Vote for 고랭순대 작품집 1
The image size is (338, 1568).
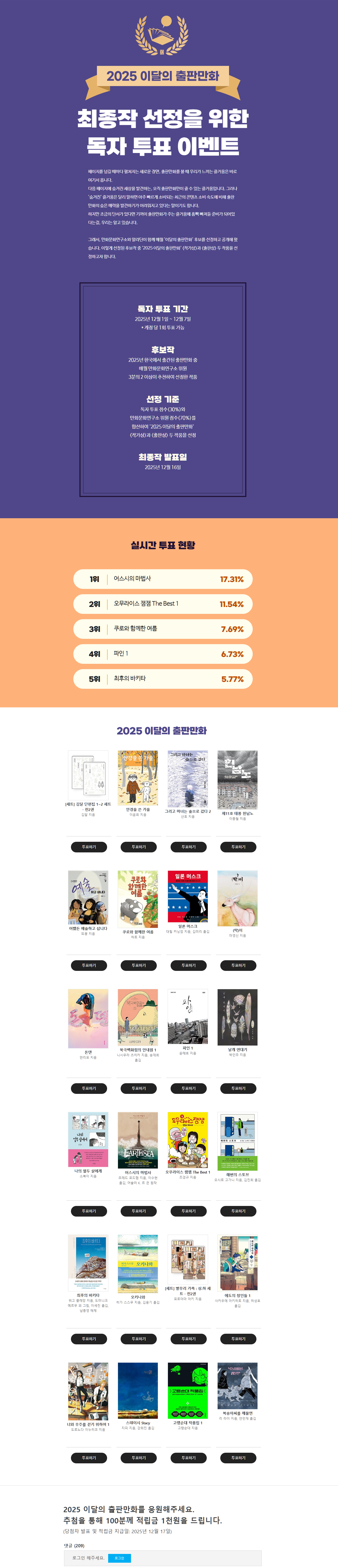tap(188, 1457)
